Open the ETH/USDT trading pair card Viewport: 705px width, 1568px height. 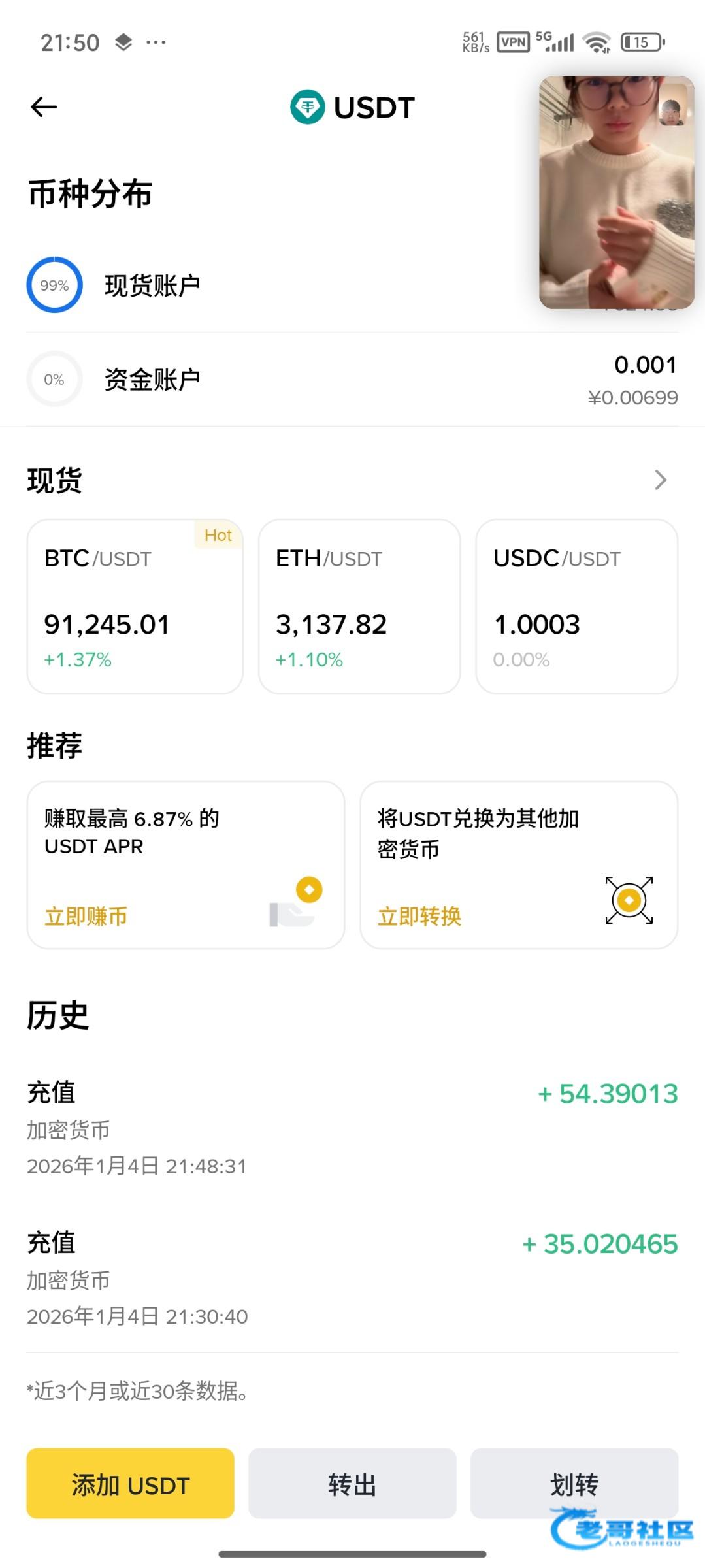coord(359,606)
